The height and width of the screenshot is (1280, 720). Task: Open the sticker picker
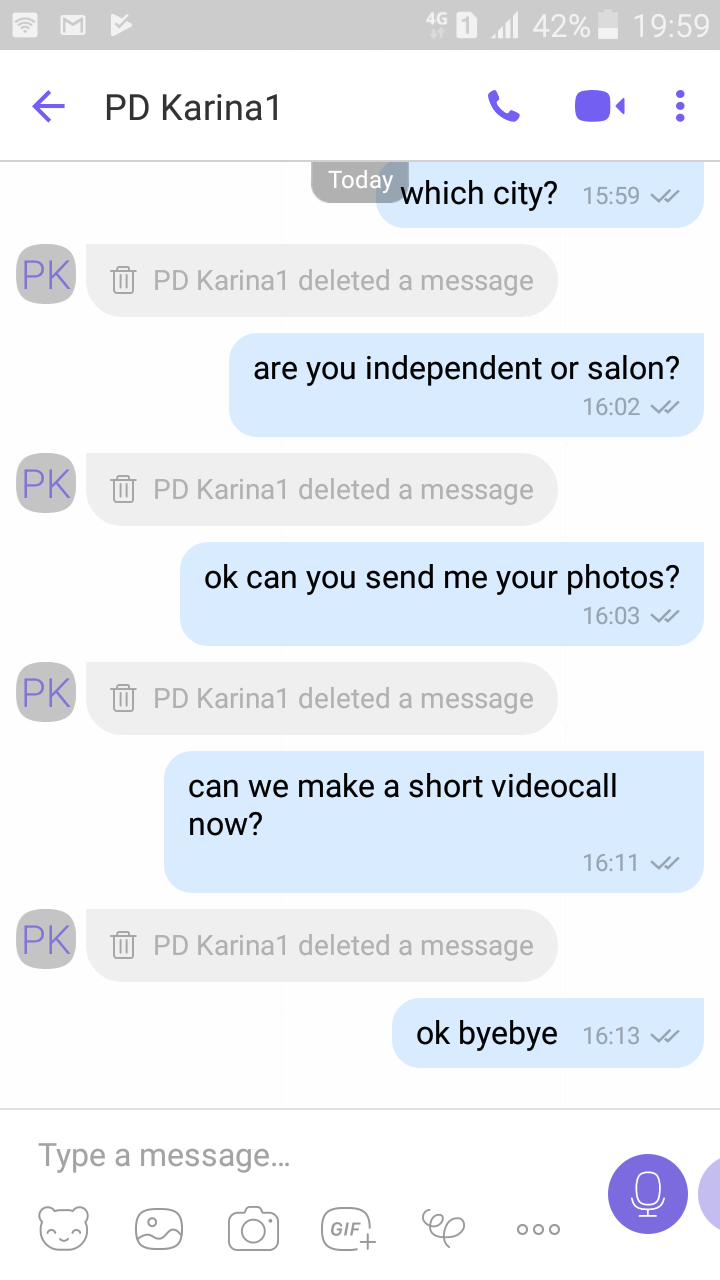[x=63, y=1227]
